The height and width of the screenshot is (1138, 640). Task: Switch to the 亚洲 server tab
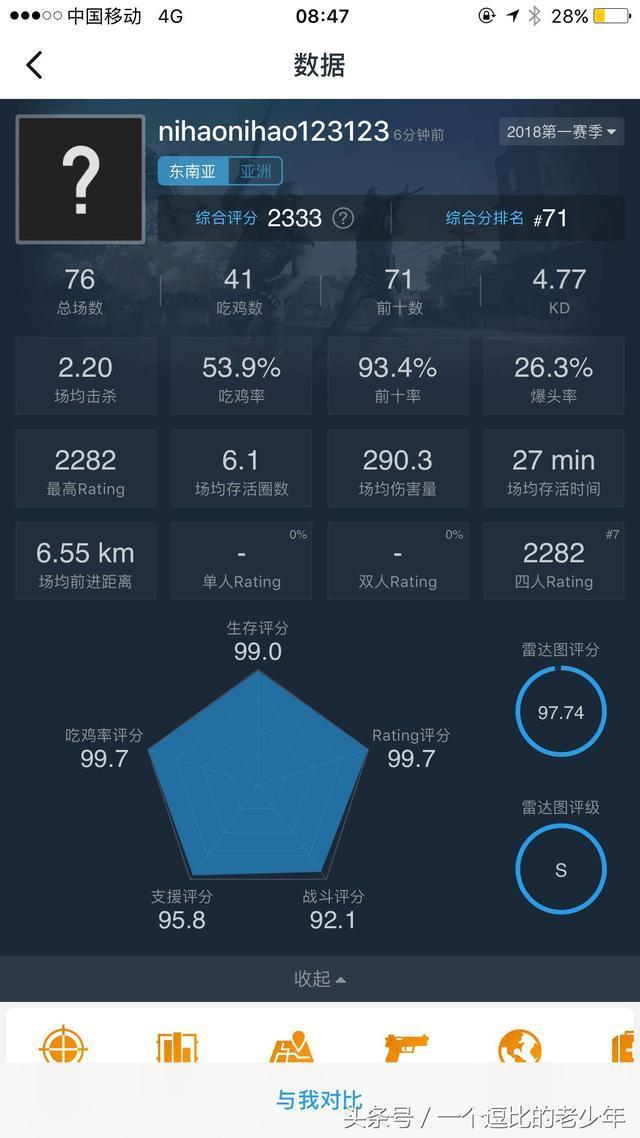click(x=256, y=171)
